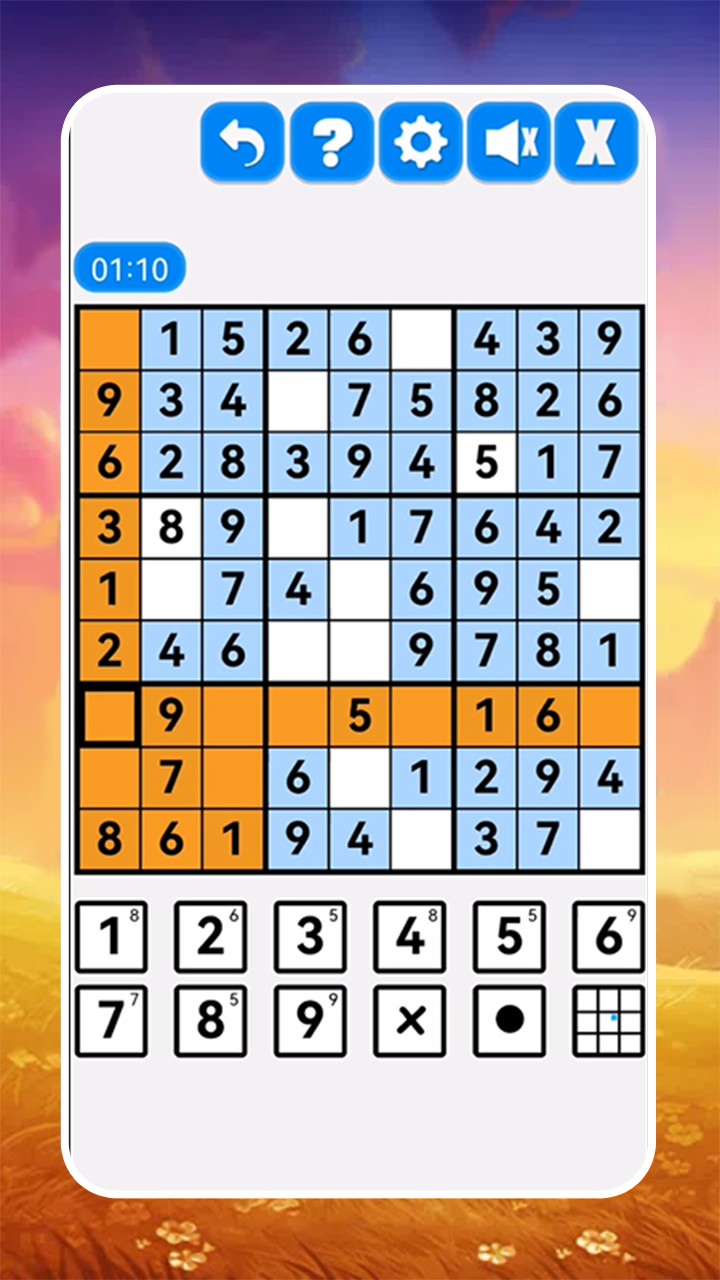Pick number 6 on the number pad

(x=610, y=937)
